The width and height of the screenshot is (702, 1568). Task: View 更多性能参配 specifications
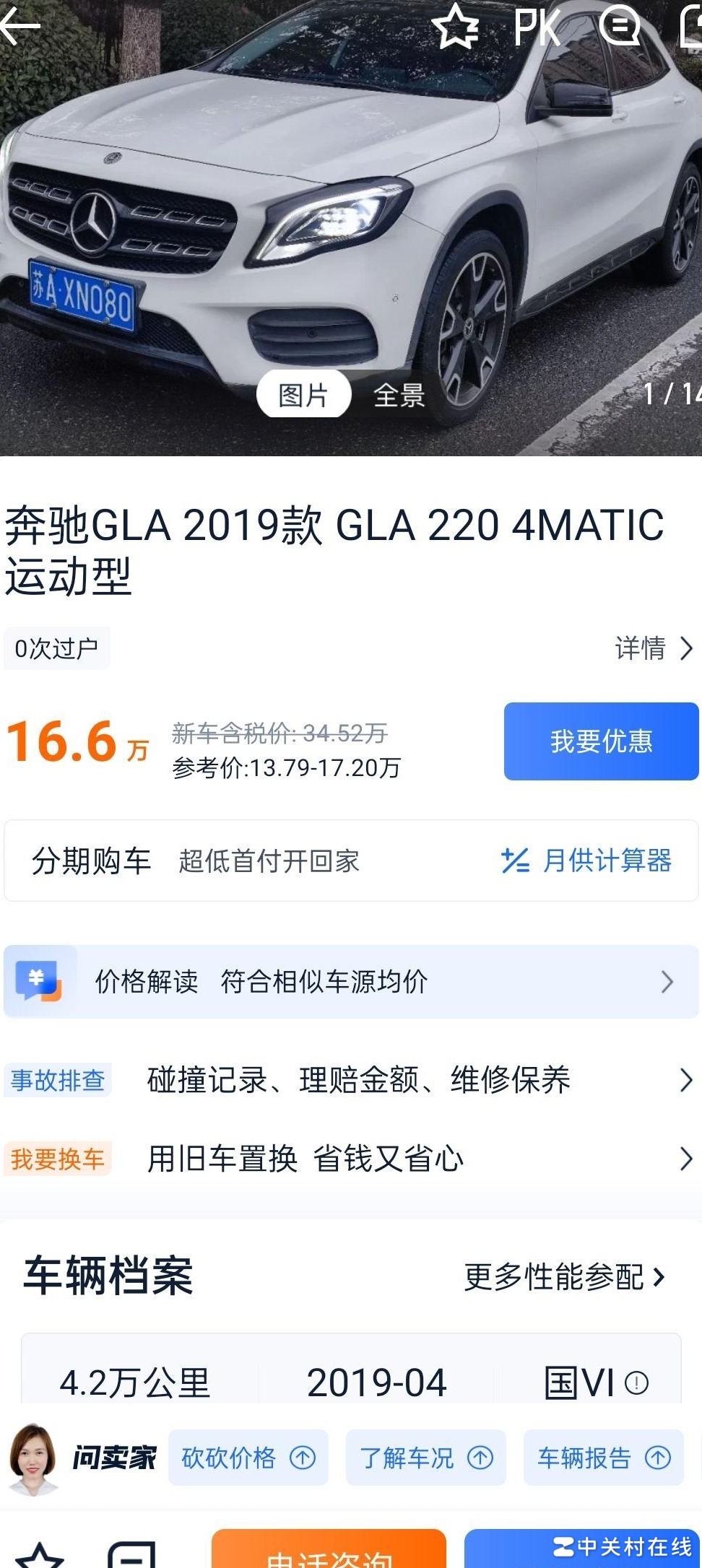pos(564,1276)
